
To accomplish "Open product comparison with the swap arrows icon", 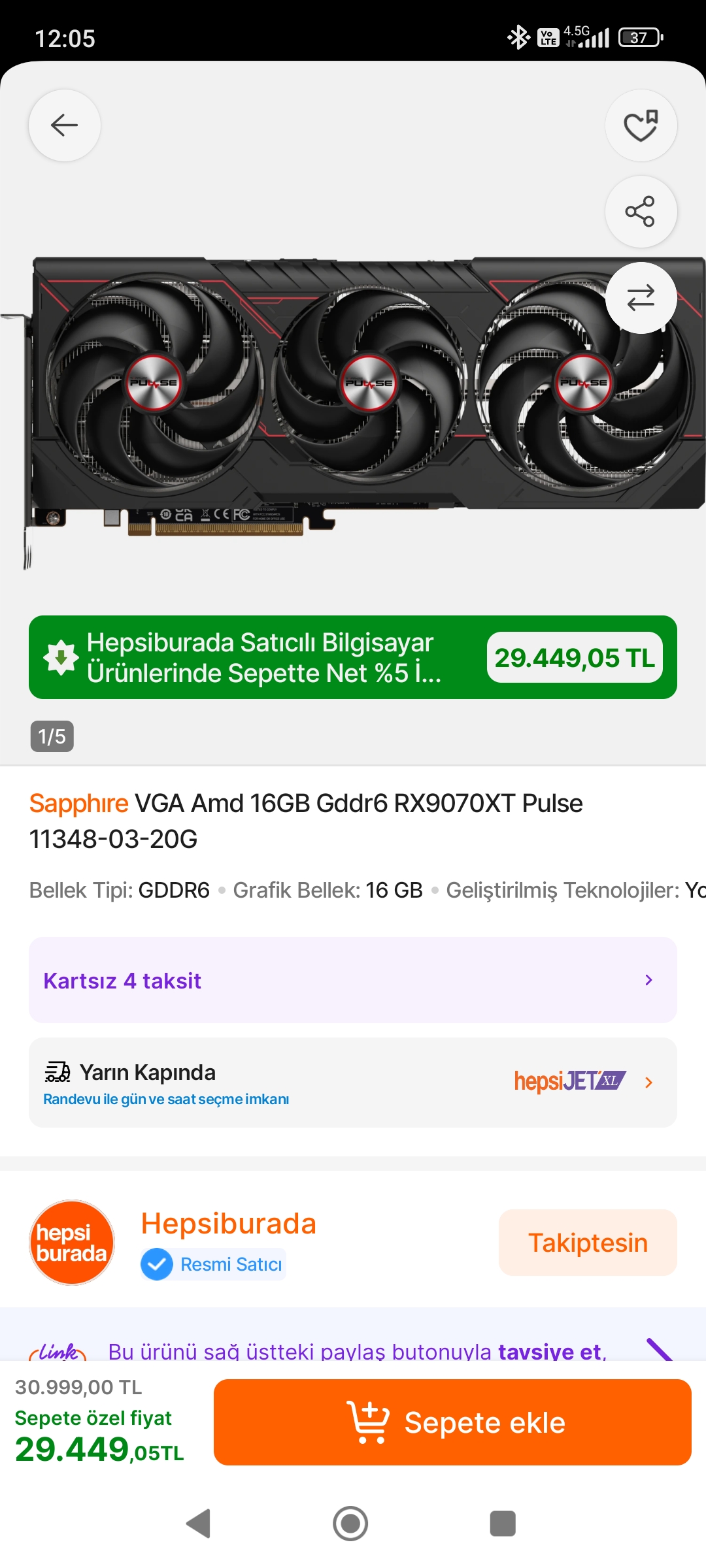I will tap(641, 298).
